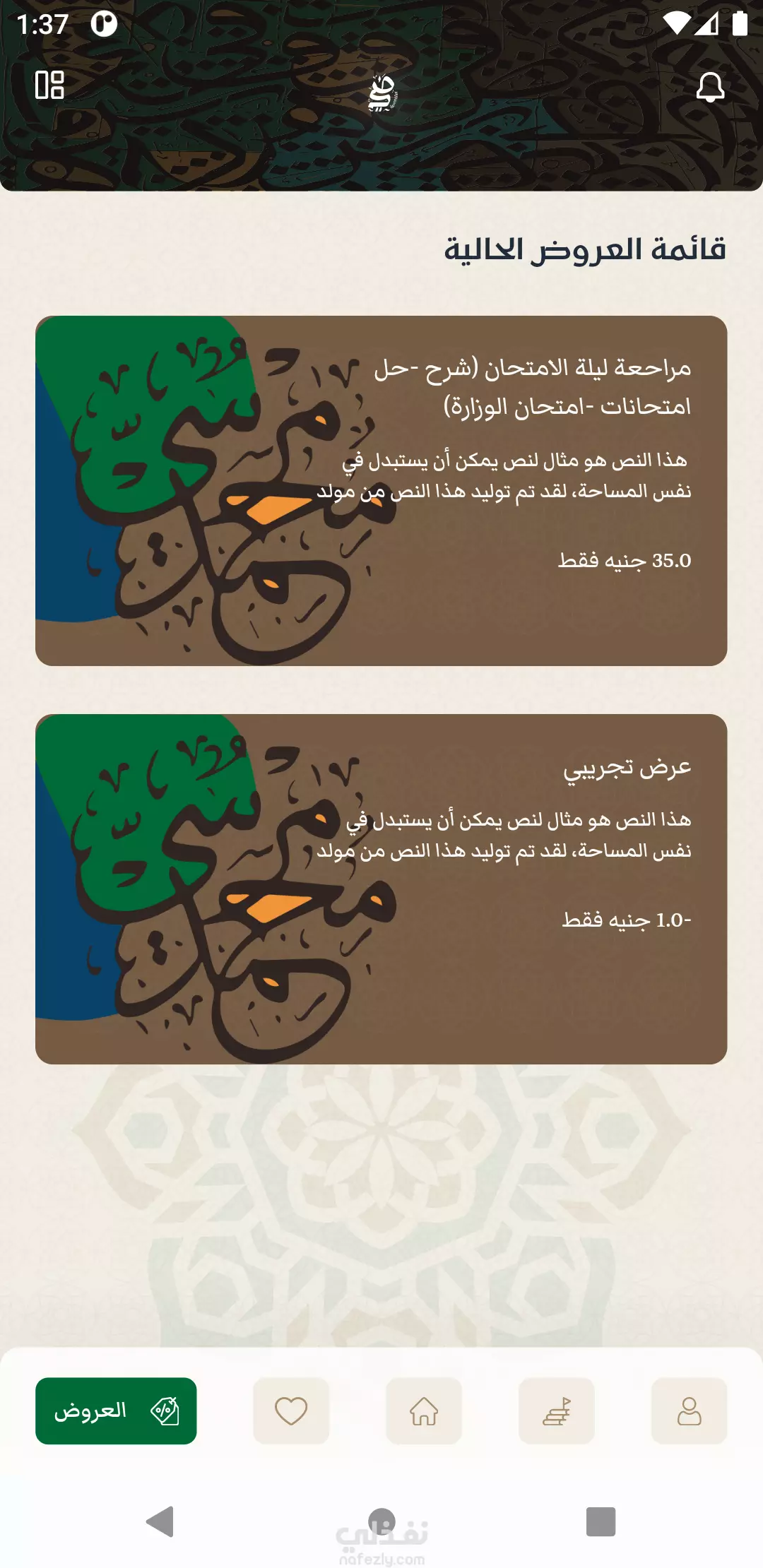The width and height of the screenshot is (763, 1568).
Task: Open the notifications bell
Action: (x=710, y=87)
